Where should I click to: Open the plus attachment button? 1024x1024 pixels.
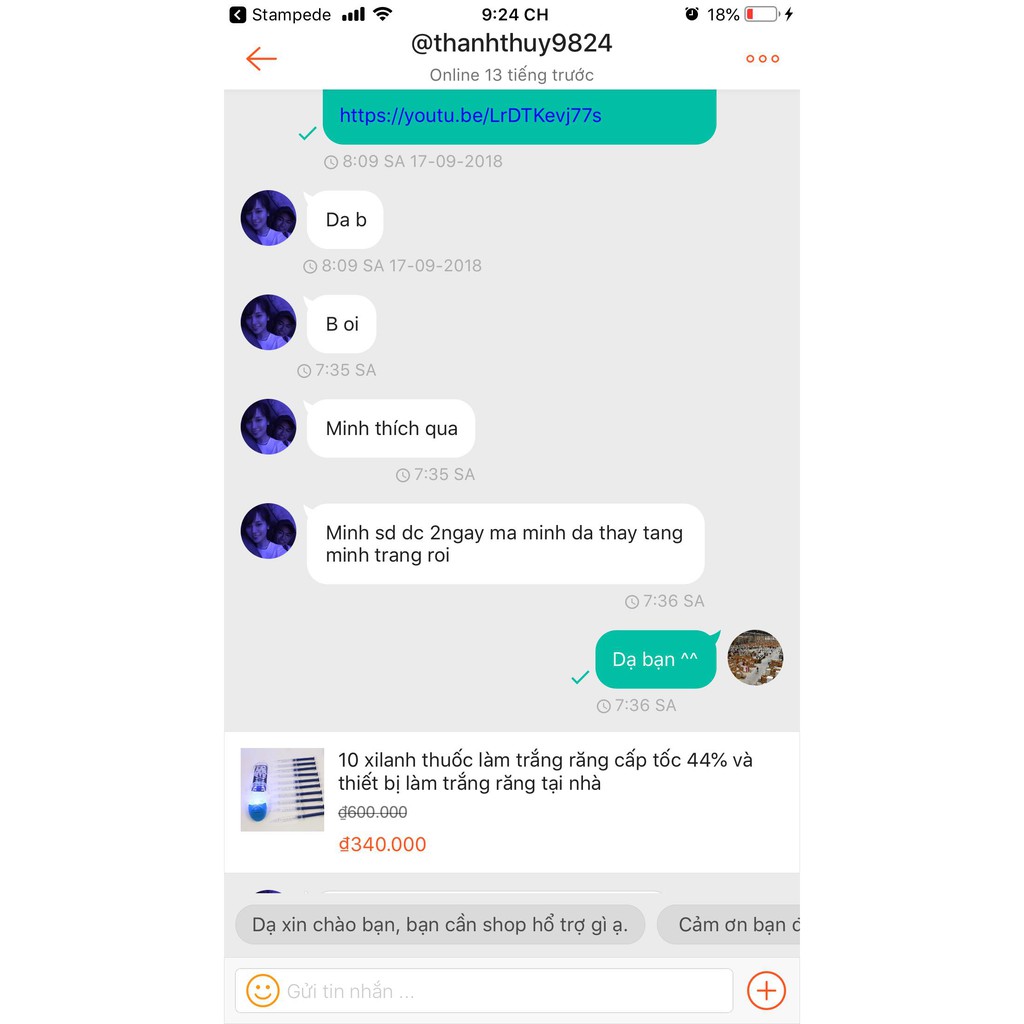[x=767, y=991]
